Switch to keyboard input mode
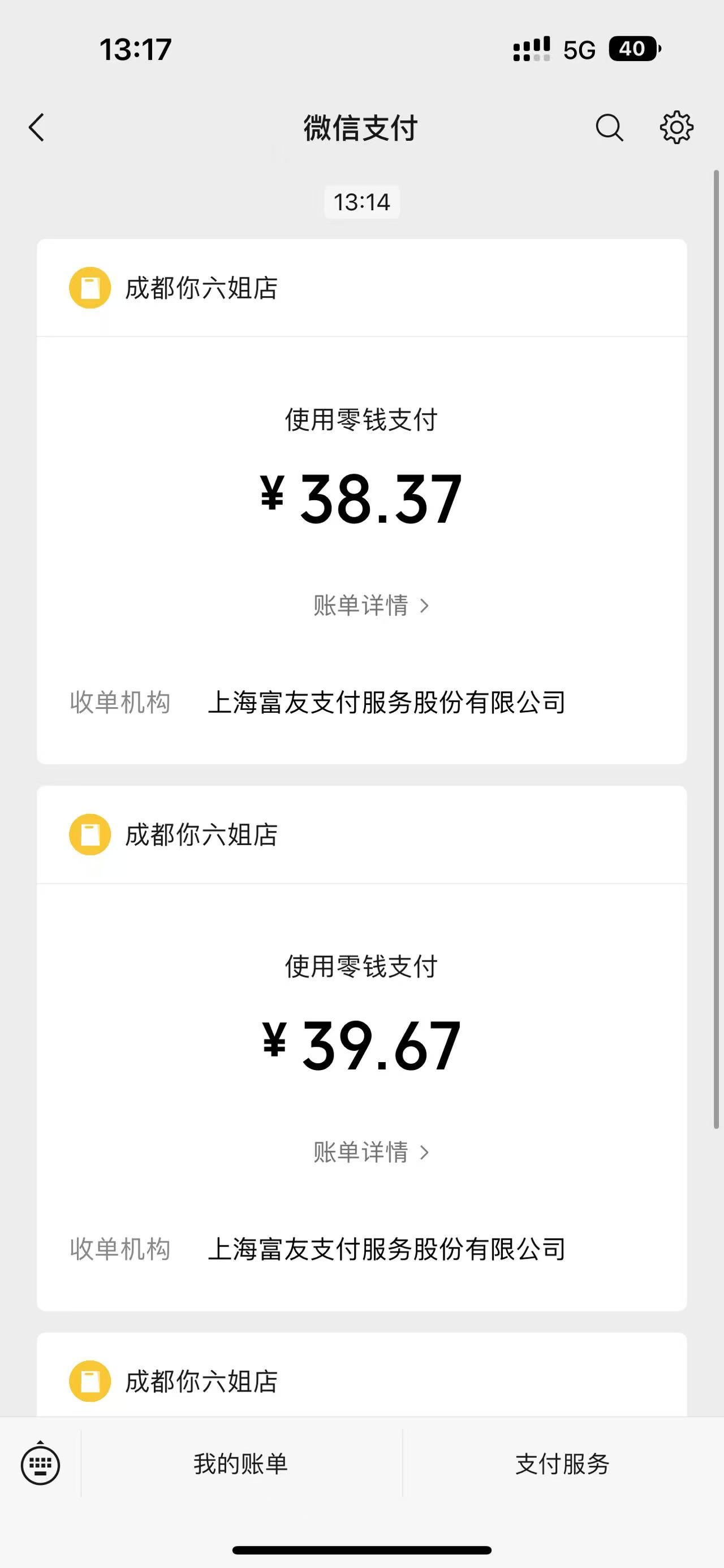Screen dimensions: 724x1568 [40, 1463]
